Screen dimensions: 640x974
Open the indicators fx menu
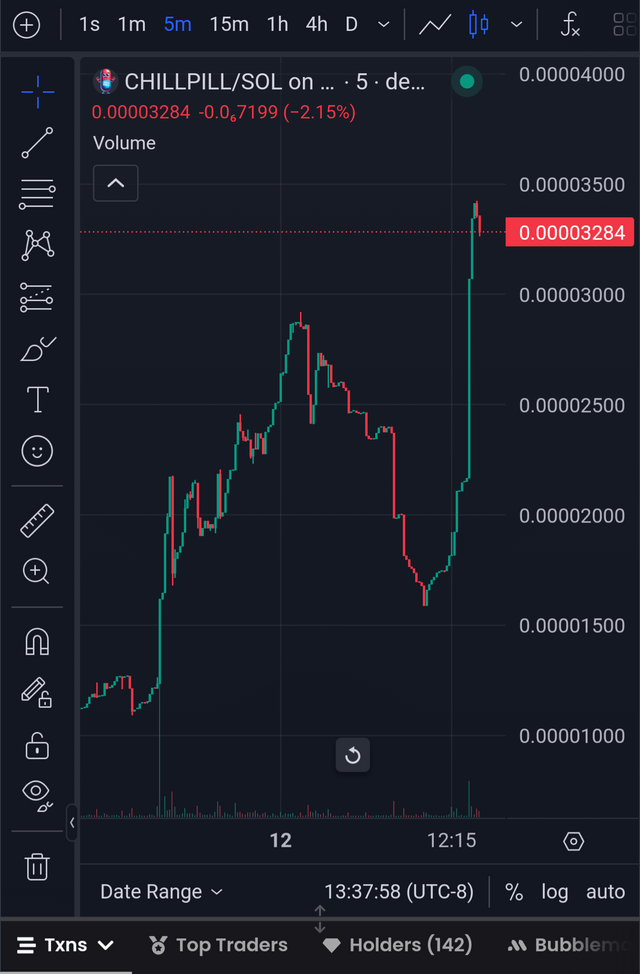[569, 24]
